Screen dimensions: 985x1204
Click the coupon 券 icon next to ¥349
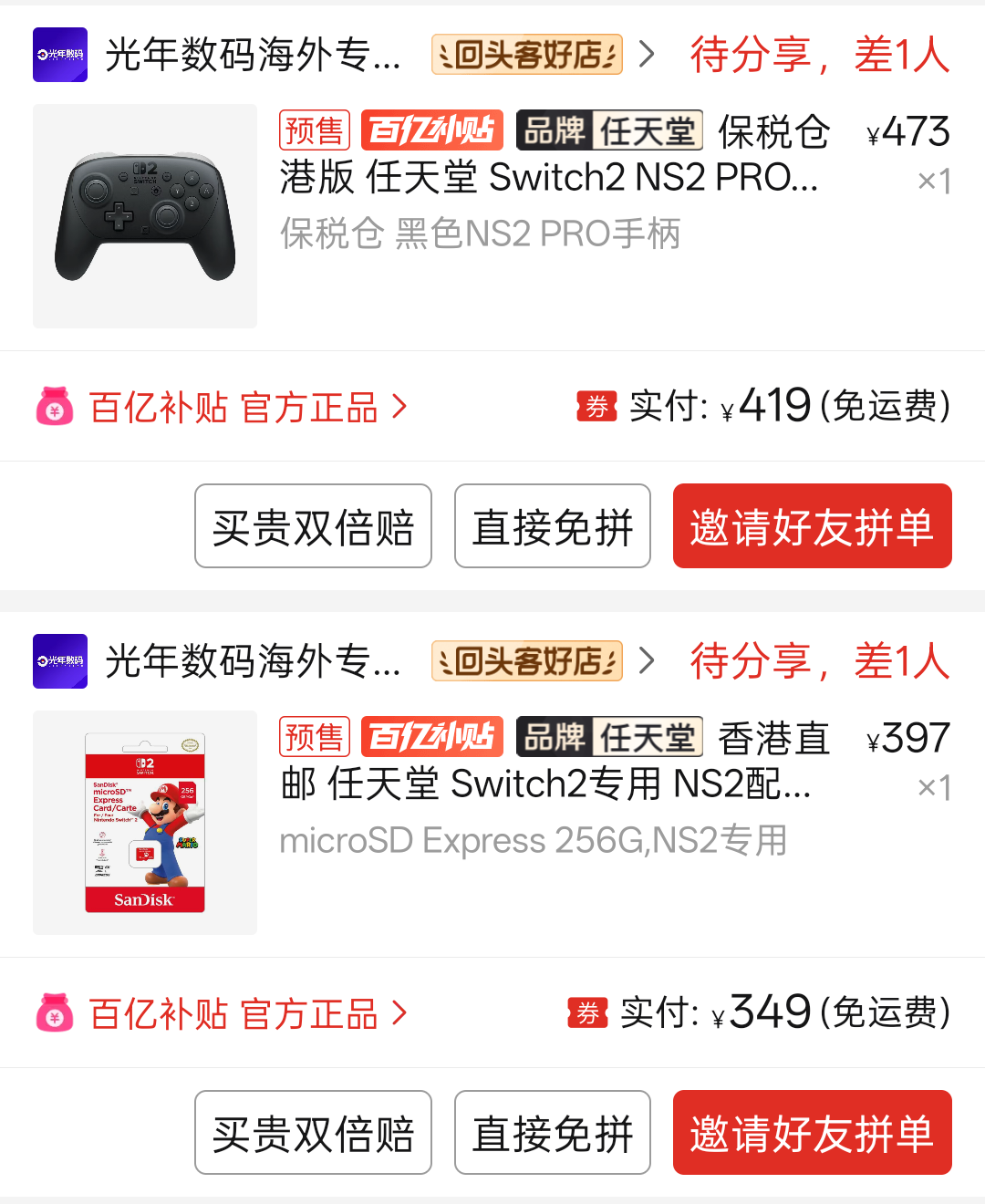(588, 1012)
